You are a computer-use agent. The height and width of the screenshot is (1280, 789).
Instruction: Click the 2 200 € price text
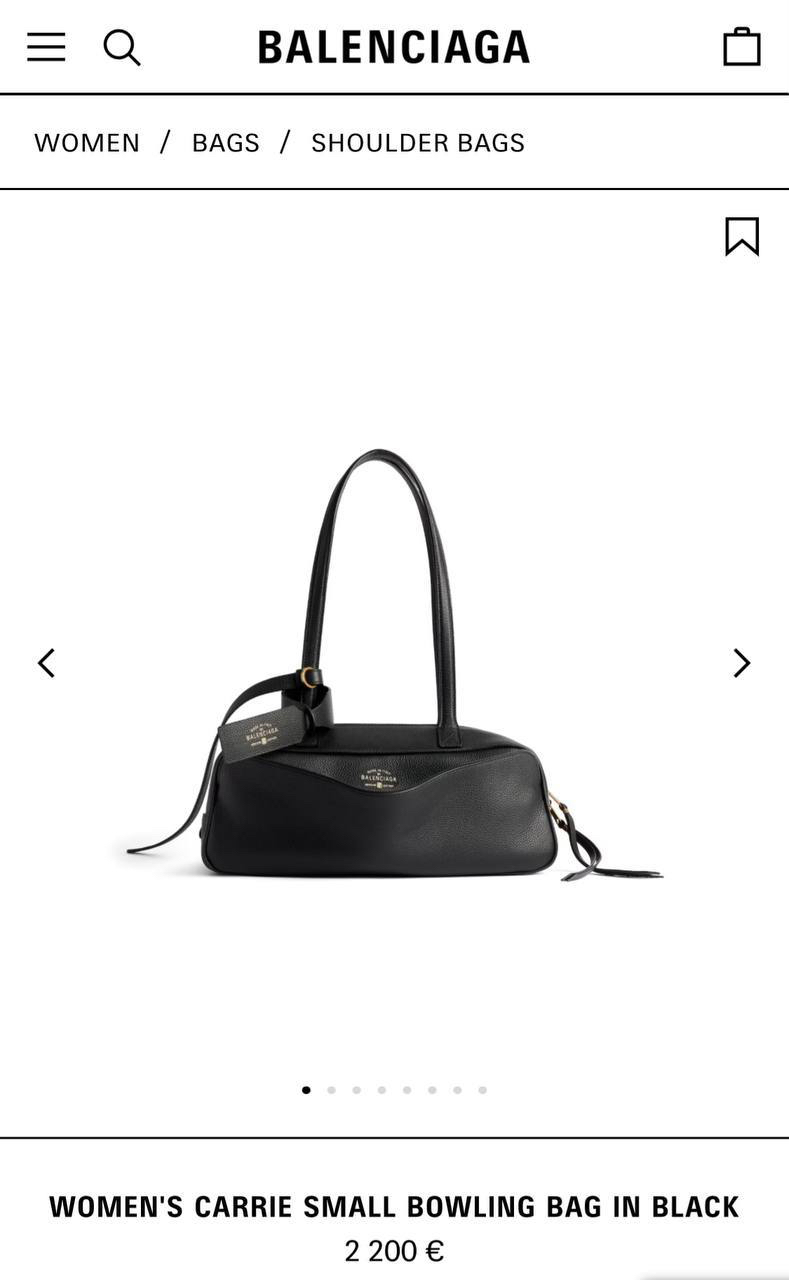[394, 1248]
